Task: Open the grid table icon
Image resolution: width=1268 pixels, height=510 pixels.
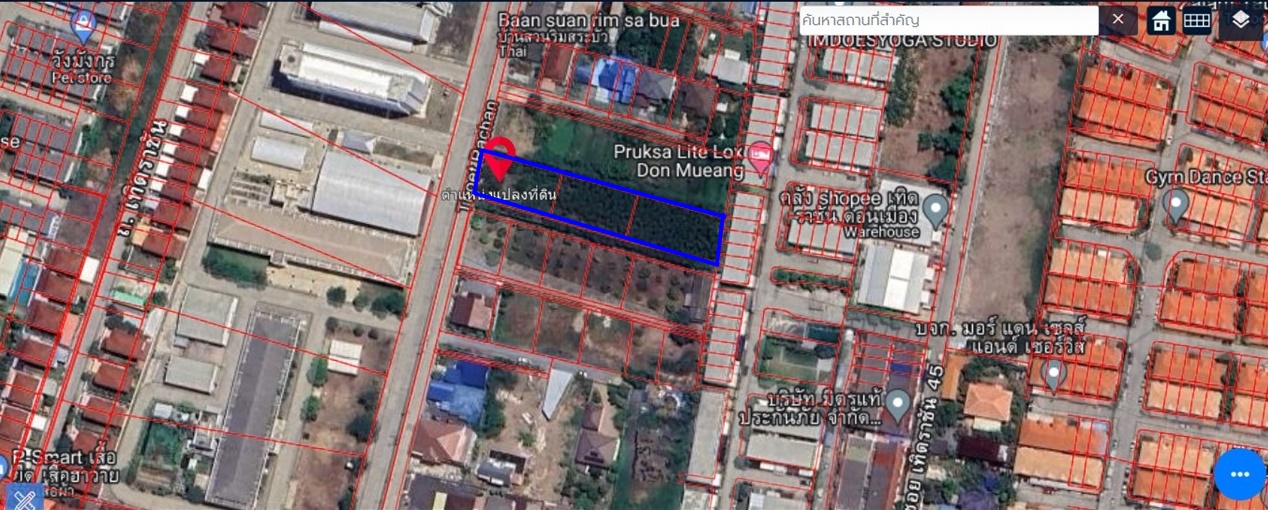Action: [x=1197, y=20]
